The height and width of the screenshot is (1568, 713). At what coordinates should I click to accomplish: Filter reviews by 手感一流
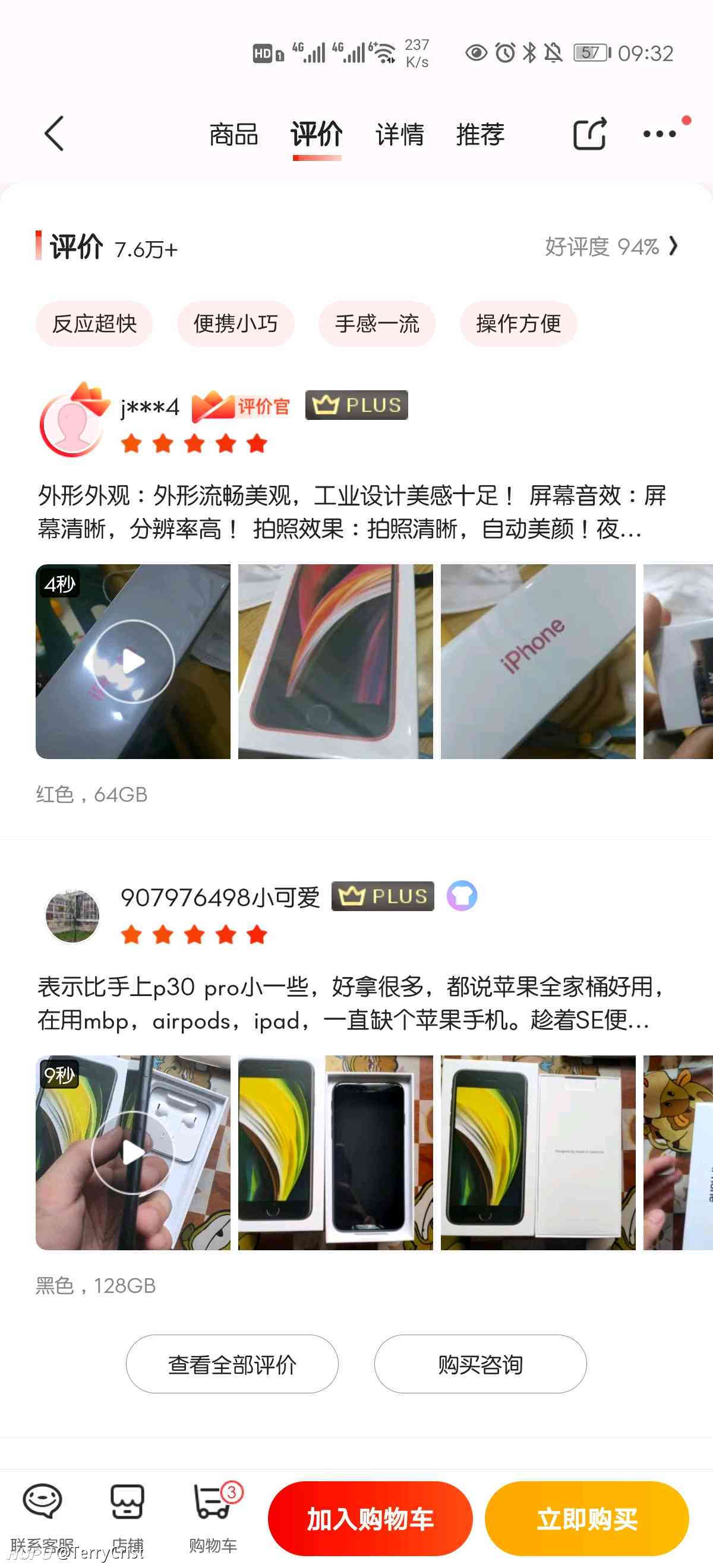click(377, 323)
